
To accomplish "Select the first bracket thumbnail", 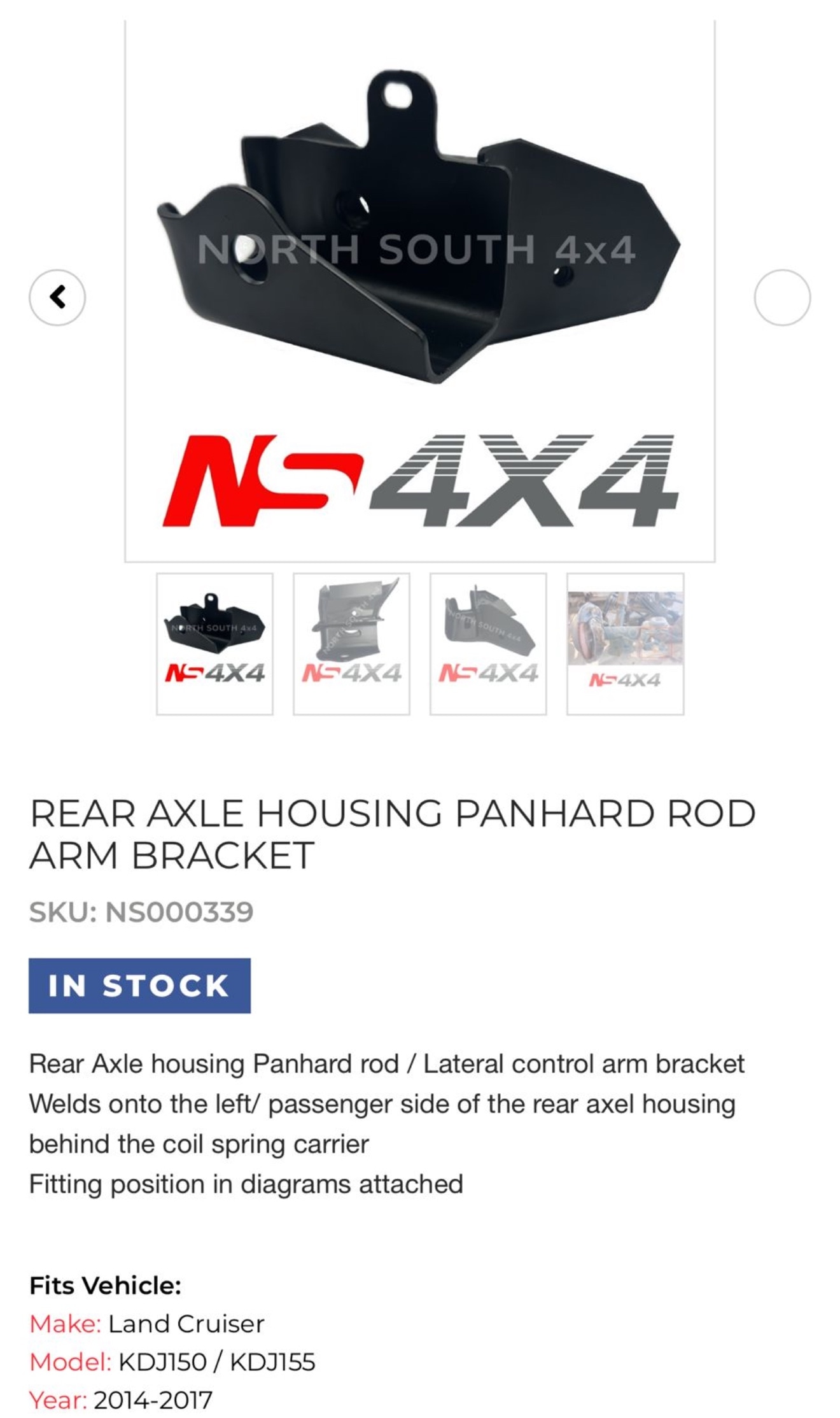I will (x=215, y=644).
